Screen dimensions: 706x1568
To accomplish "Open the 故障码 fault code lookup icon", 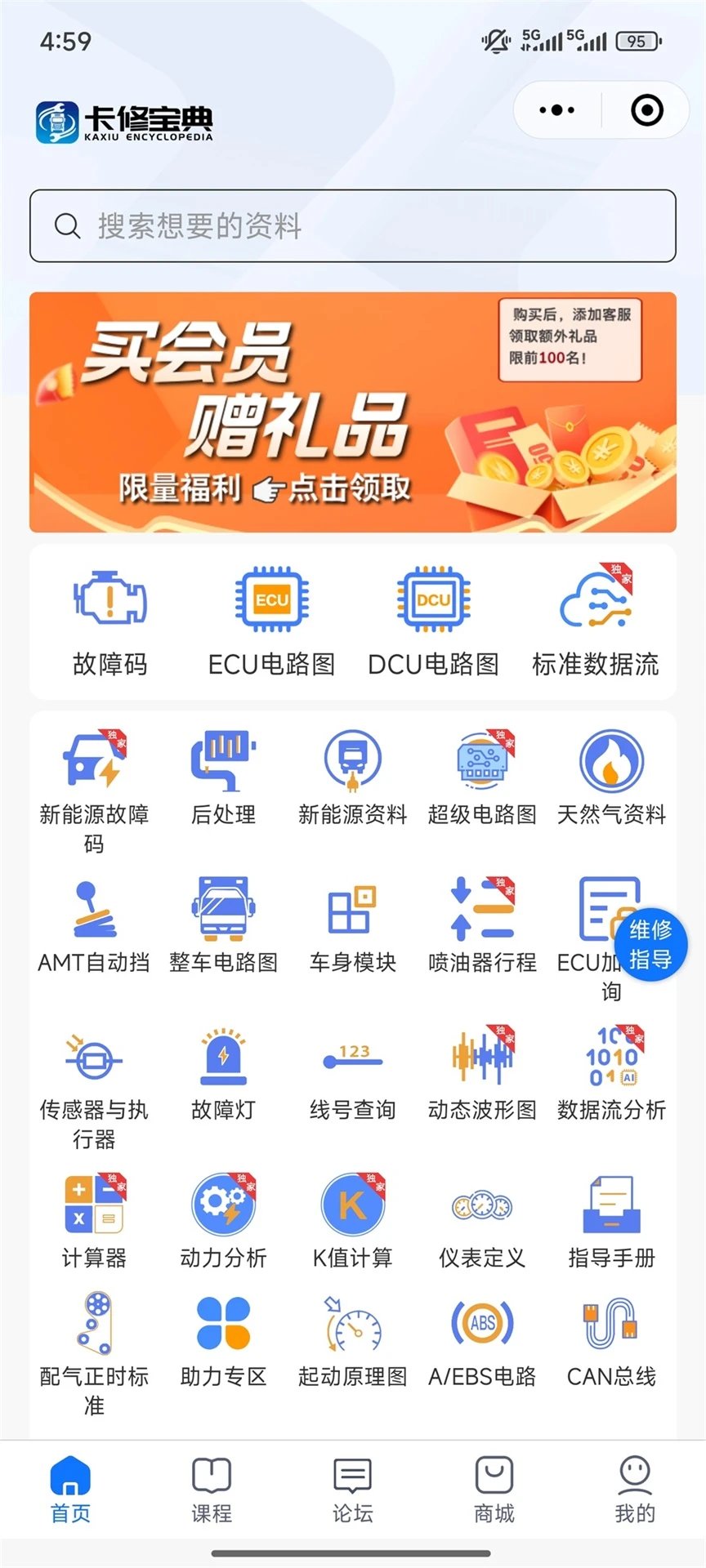I will coord(109,621).
